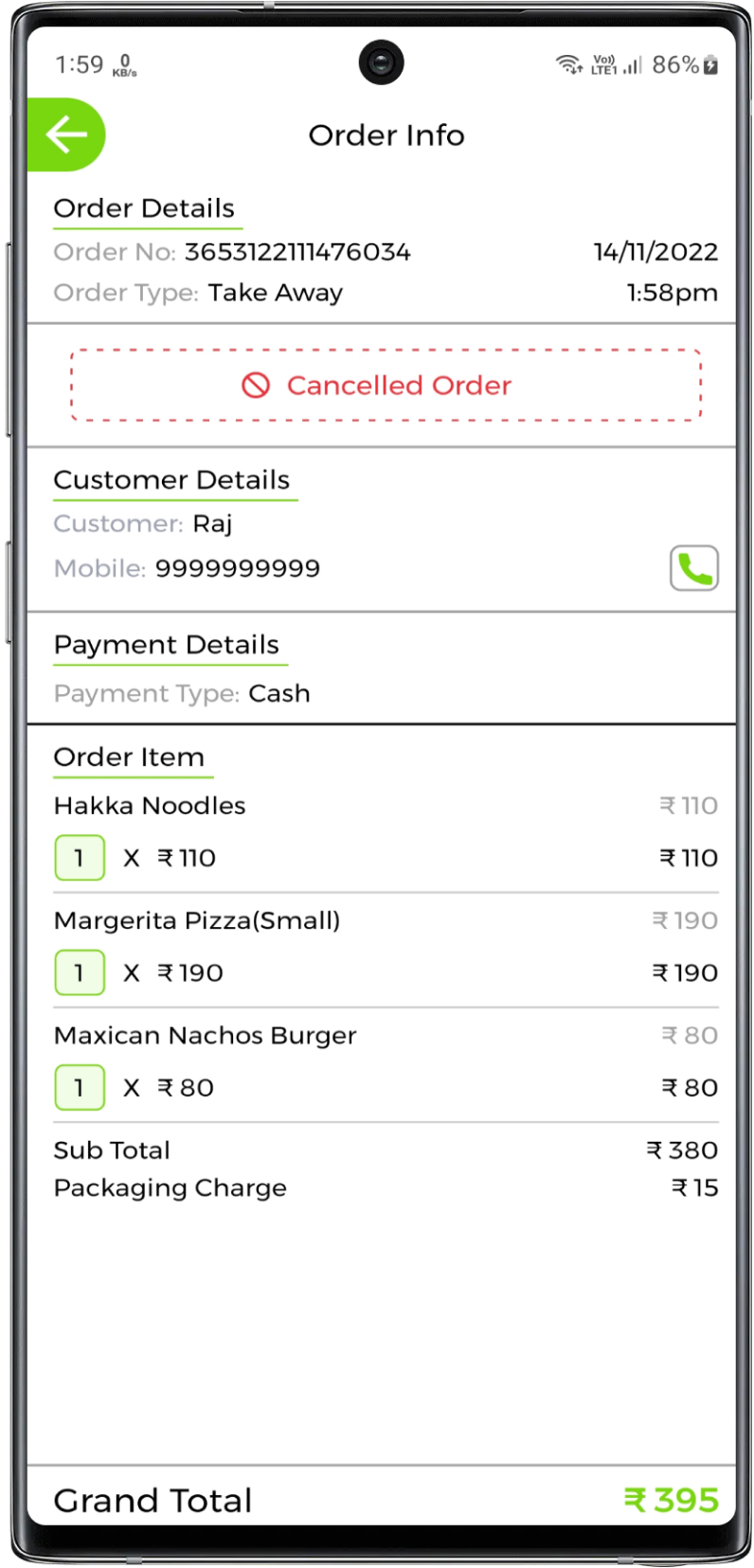Go back using the green arrow
This screenshot has height=1568, width=754.
pyautogui.click(x=66, y=134)
